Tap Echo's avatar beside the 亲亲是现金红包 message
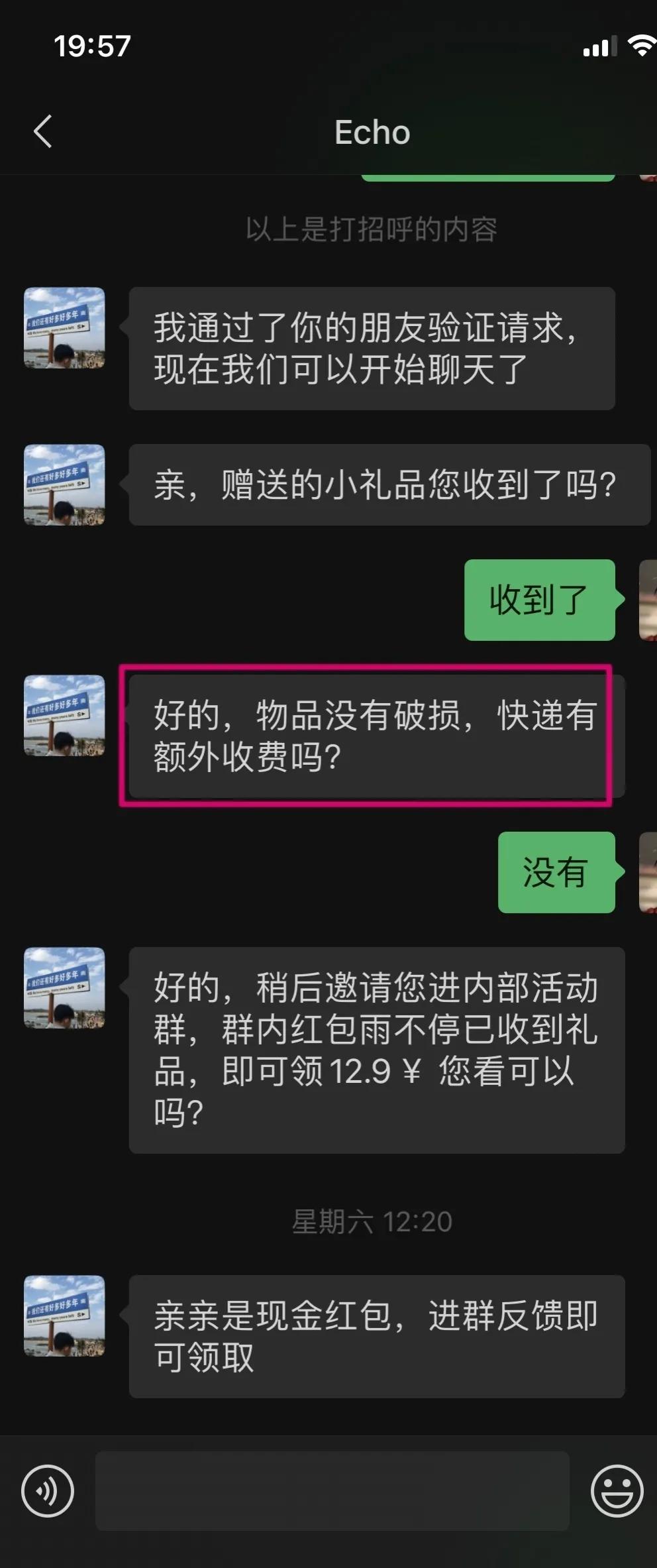 pyautogui.click(x=63, y=1319)
